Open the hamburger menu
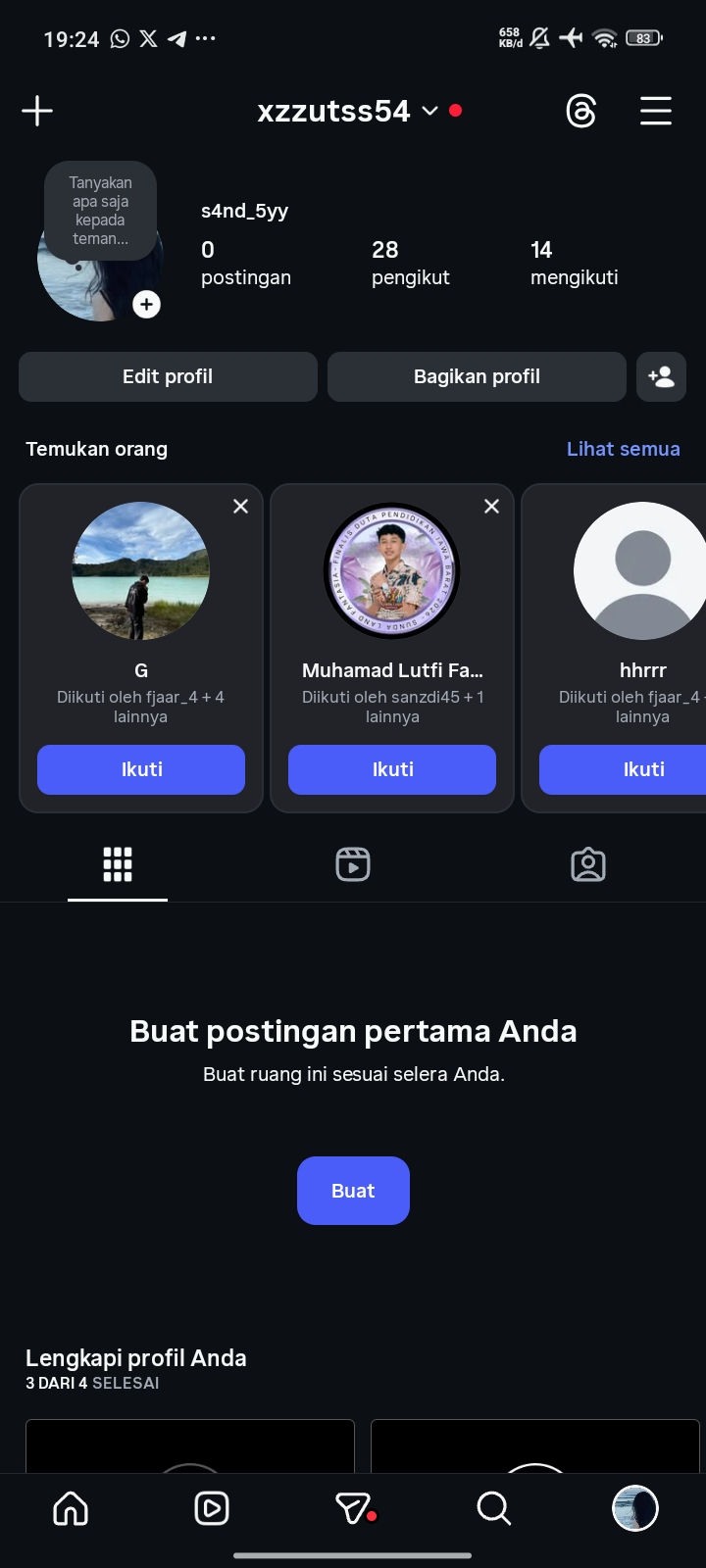706x1568 pixels. coord(656,111)
